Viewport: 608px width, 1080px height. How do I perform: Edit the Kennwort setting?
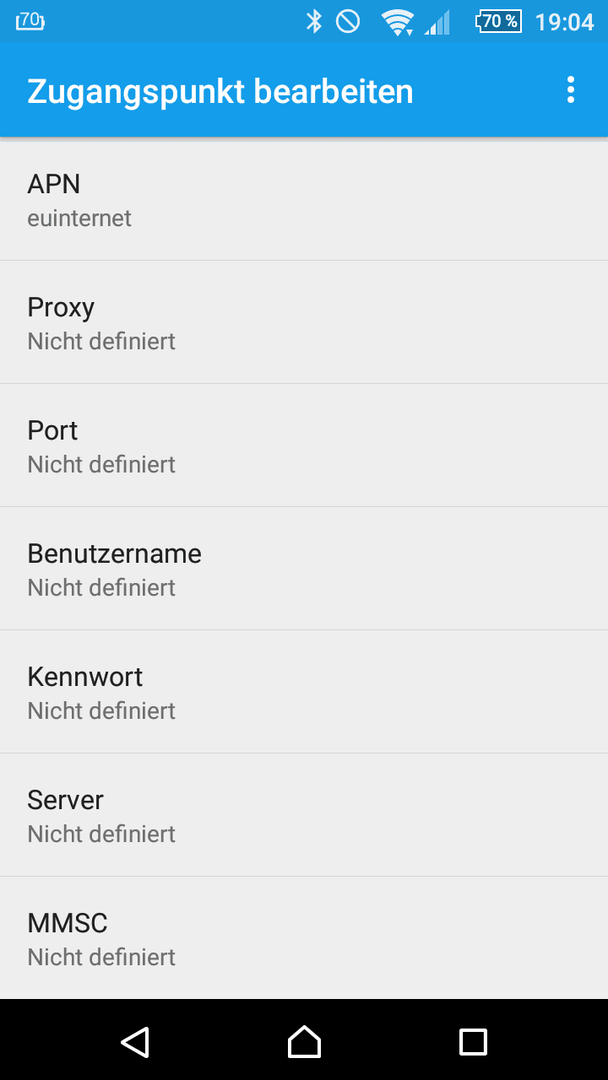[x=304, y=692]
